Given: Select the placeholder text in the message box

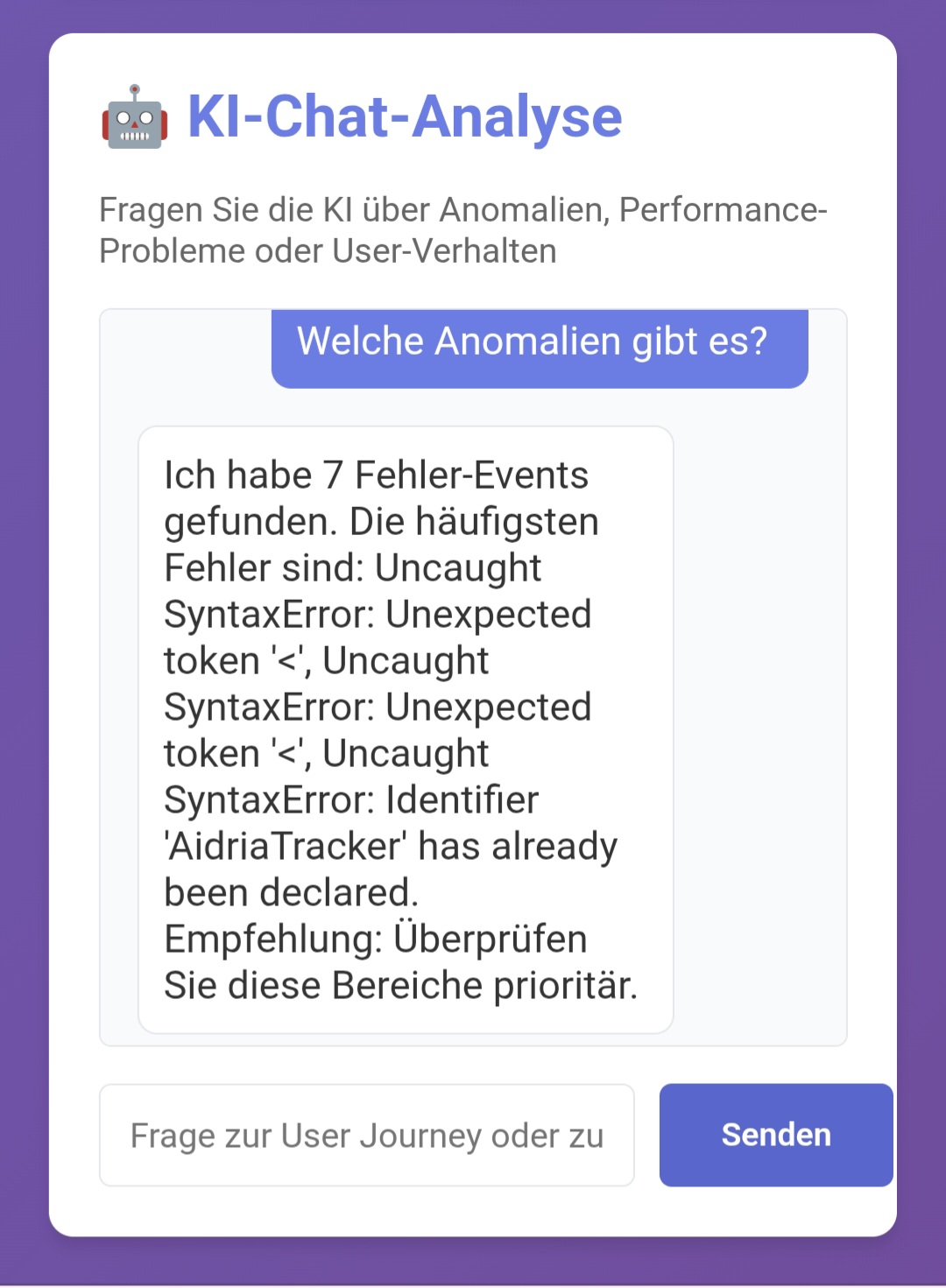Looking at the screenshot, I should [367, 1135].
